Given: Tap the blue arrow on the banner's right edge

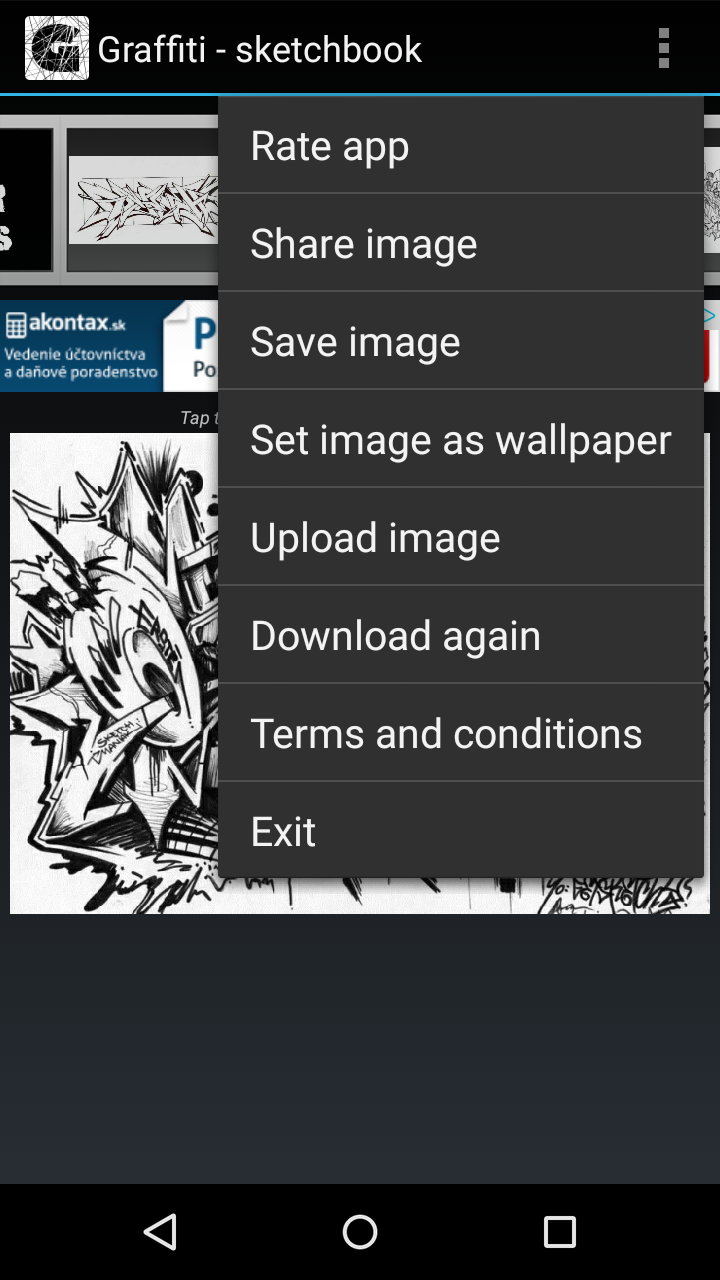Looking at the screenshot, I should pos(712,315).
